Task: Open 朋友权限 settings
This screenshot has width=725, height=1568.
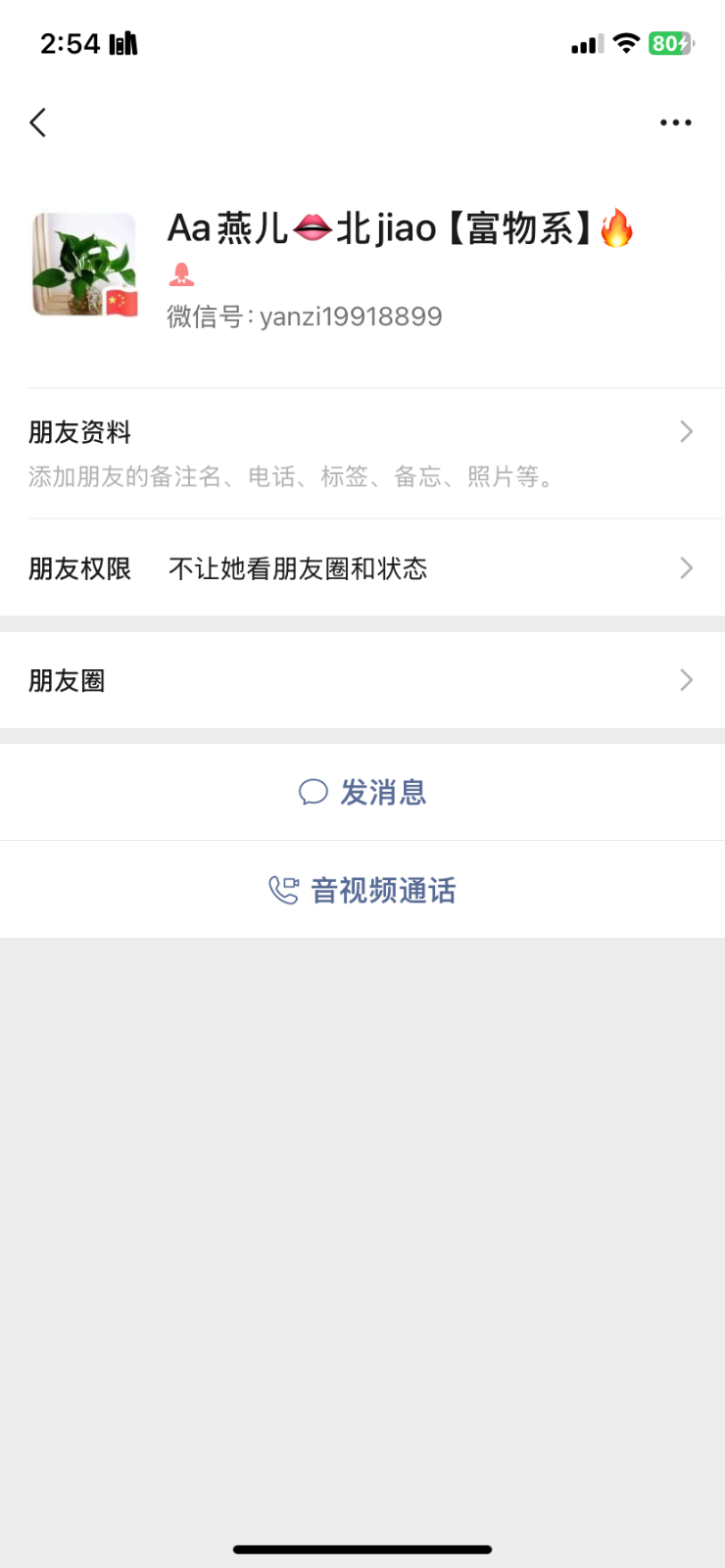Action: pyautogui.click(x=362, y=568)
